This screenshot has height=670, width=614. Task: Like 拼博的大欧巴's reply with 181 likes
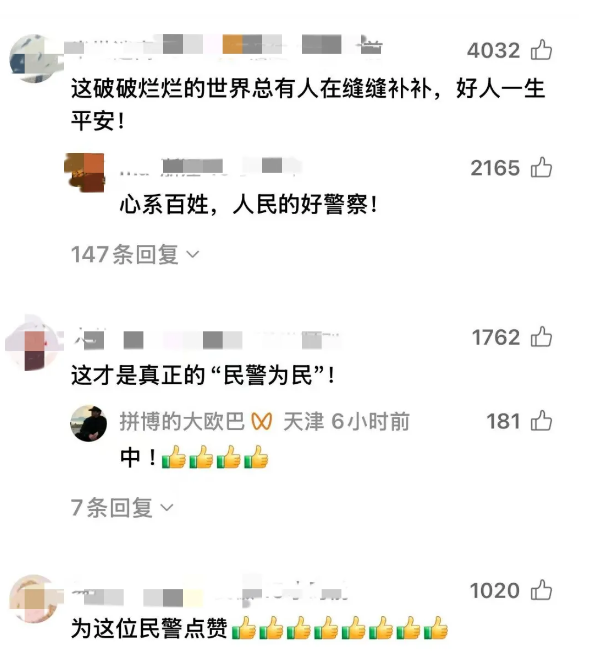541,422
